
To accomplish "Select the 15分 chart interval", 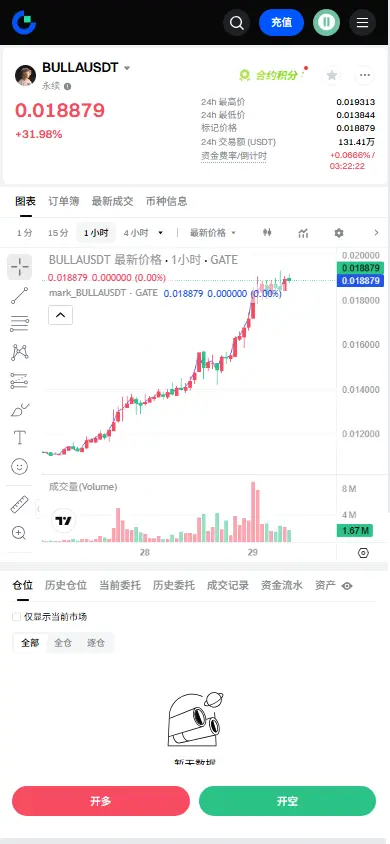I will (x=58, y=233).
